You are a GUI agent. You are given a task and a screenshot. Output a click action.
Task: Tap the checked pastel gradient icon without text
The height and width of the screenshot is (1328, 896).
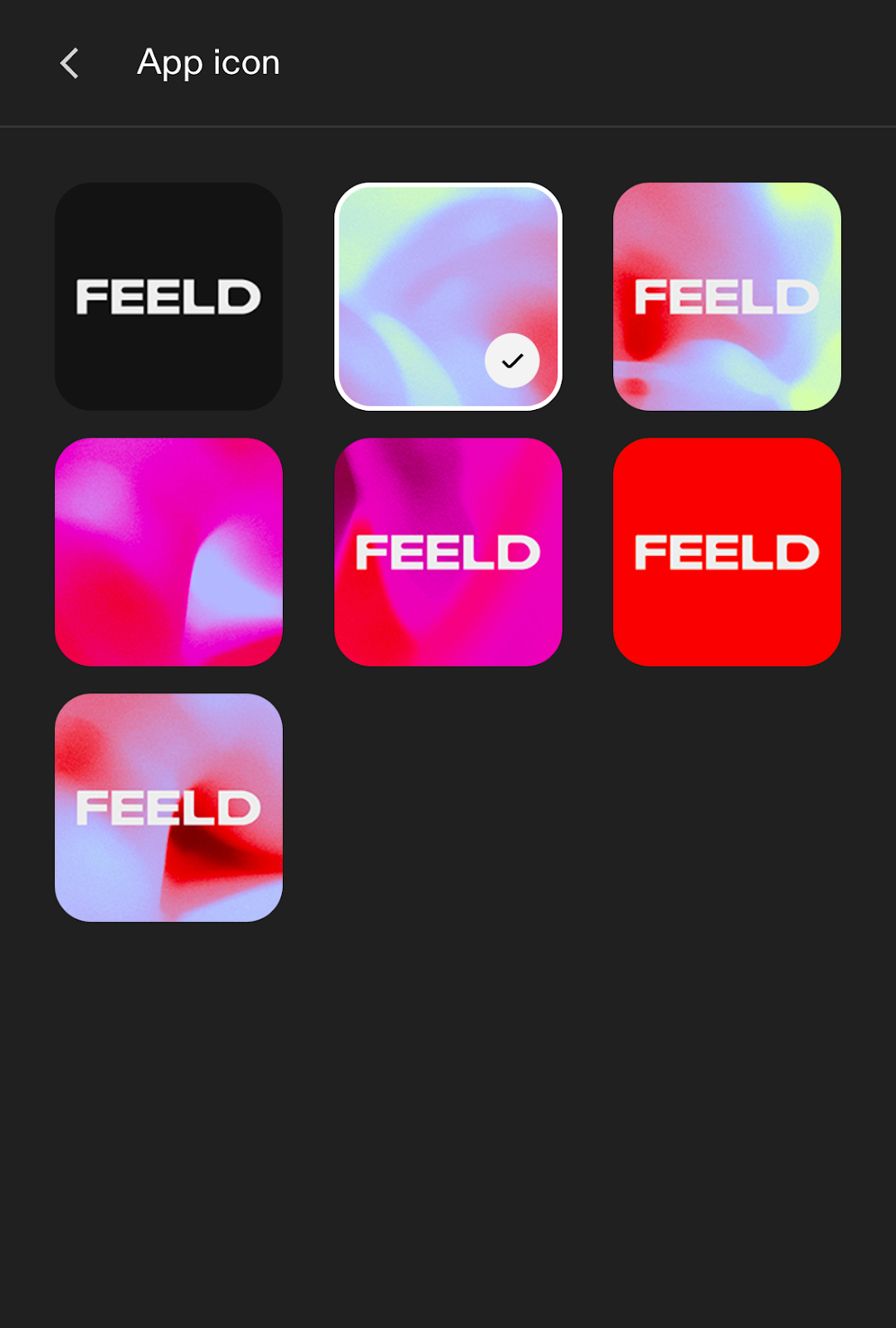pyautogui.click(x=448, y=296)
